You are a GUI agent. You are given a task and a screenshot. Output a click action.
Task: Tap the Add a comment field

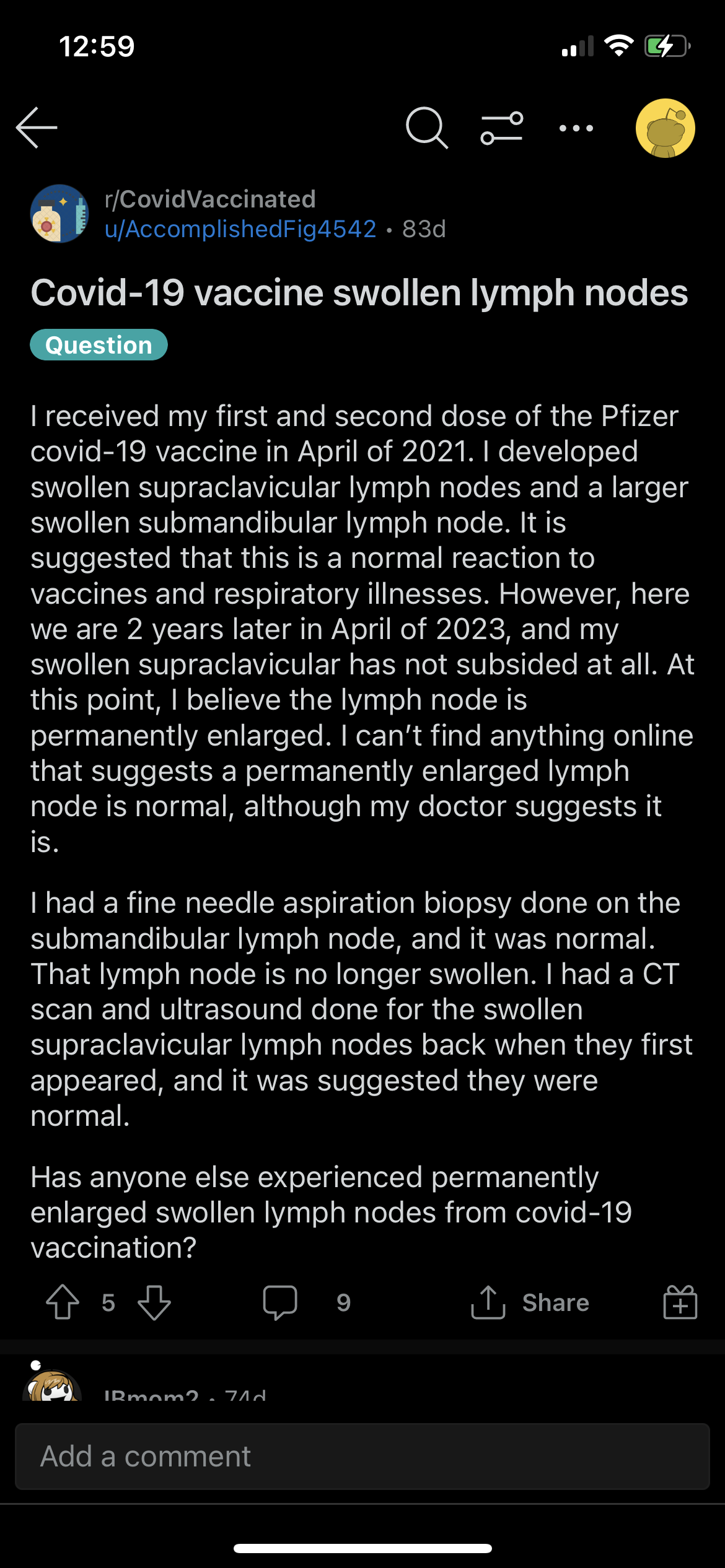coord(362,1457)
